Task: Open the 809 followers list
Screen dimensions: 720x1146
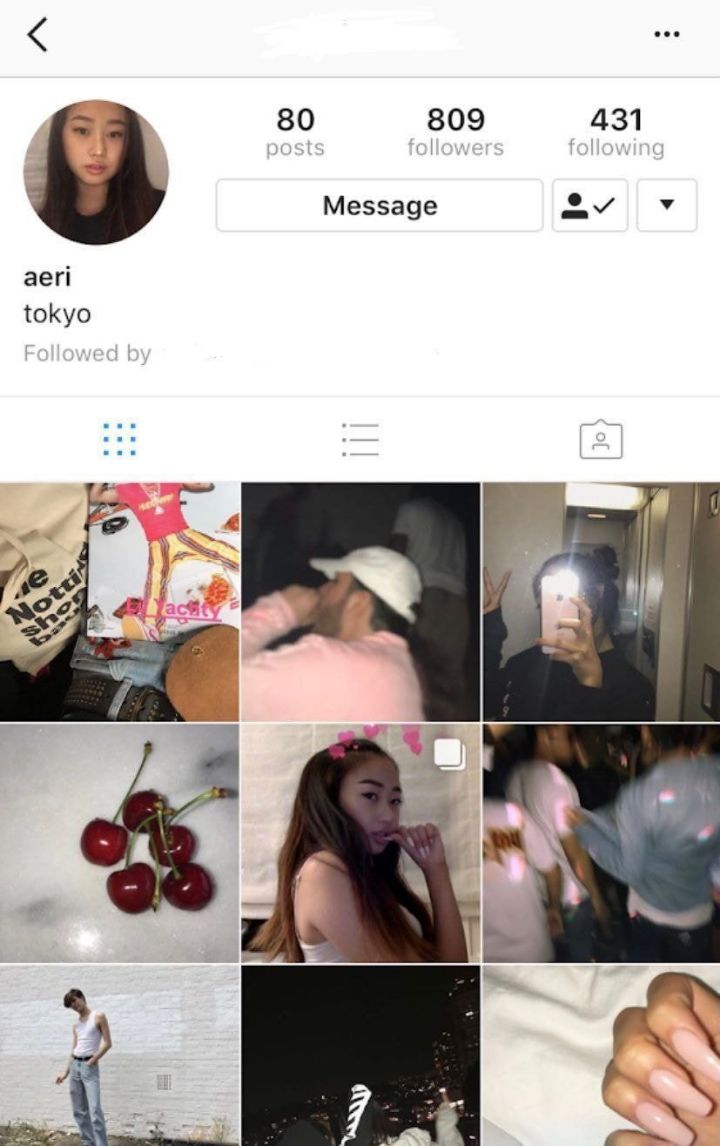Action: (x=455, y=132)
